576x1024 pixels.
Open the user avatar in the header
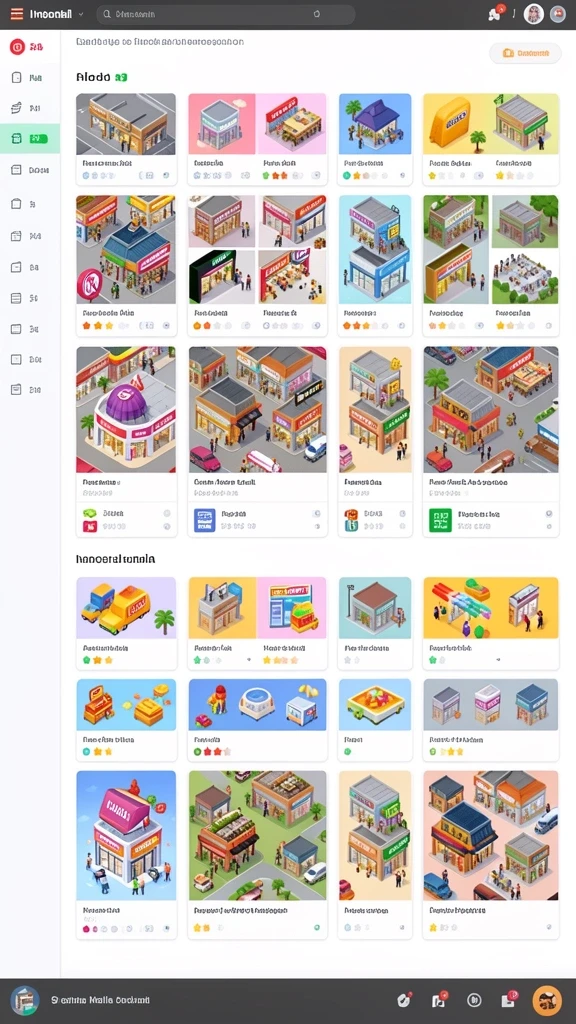(534, 14)
